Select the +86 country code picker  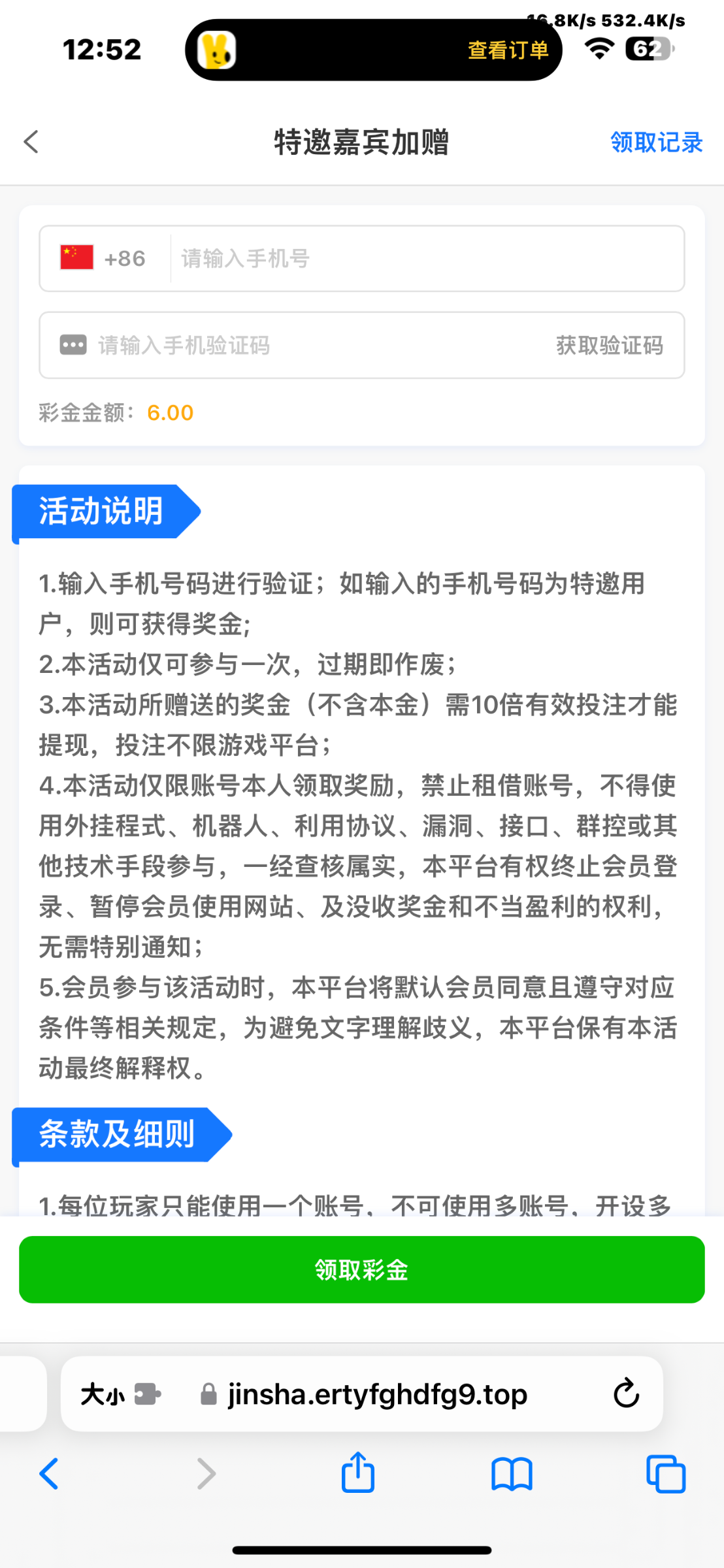[x=103, y=259]
